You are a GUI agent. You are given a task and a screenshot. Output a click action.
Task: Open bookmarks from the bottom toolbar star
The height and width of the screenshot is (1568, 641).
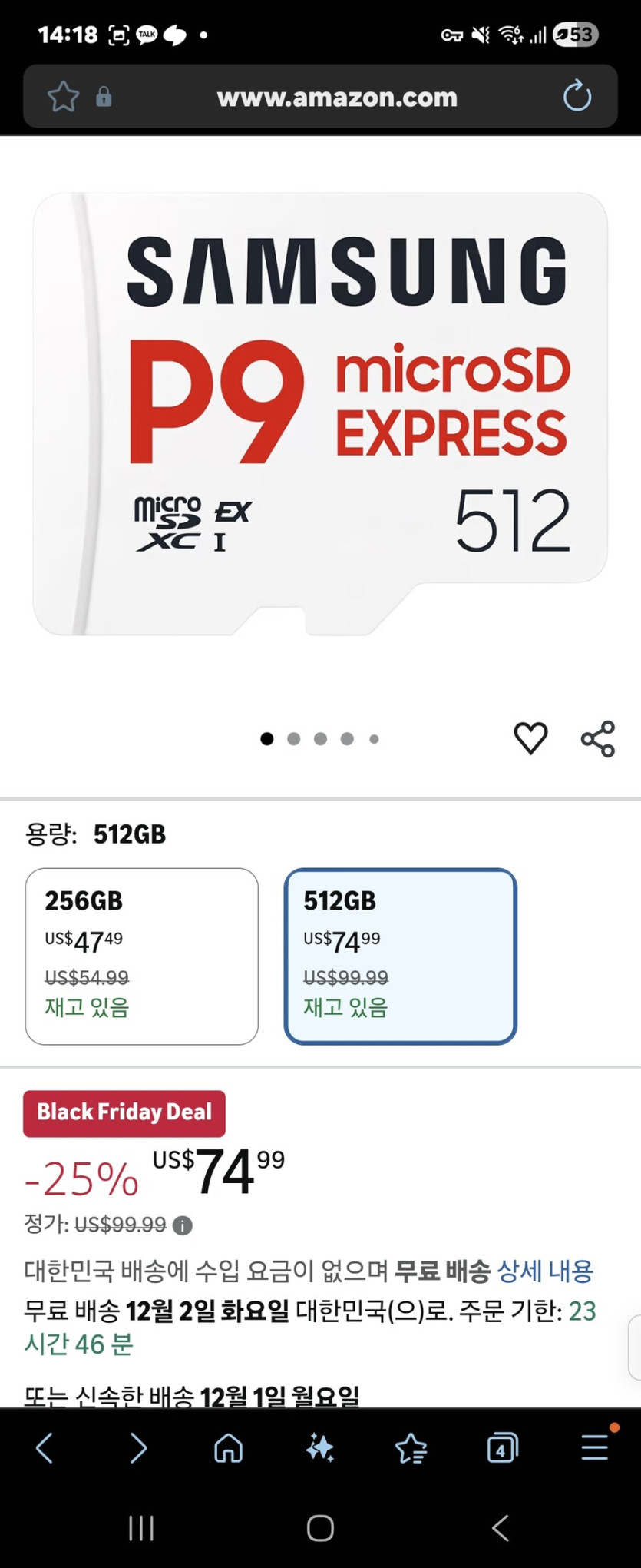411,1447
